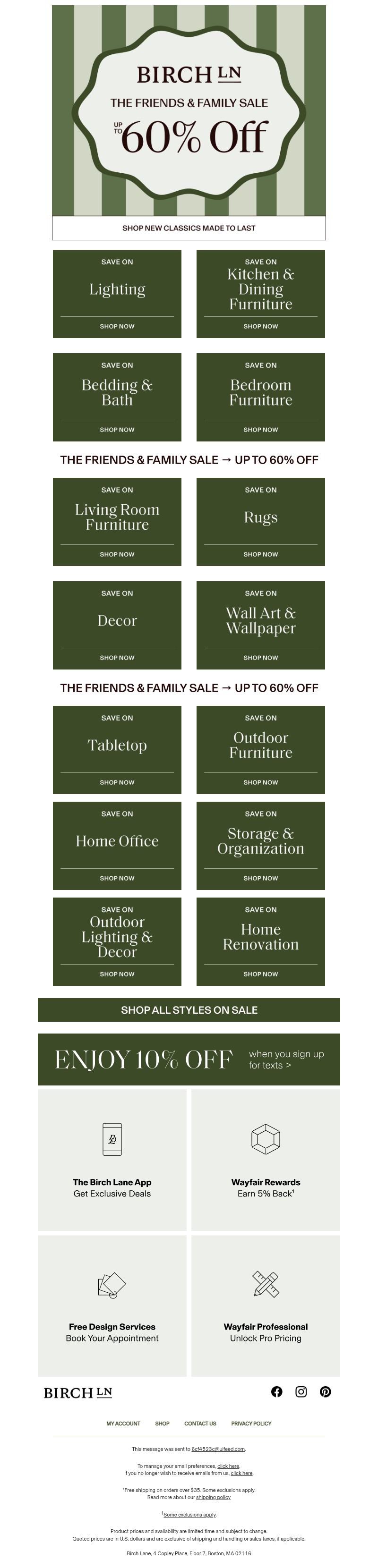Image resolution: width=378 pixels, height=1568 pixels.
Task: Open the Save on Rugs tile
Action: pos(260,522)
